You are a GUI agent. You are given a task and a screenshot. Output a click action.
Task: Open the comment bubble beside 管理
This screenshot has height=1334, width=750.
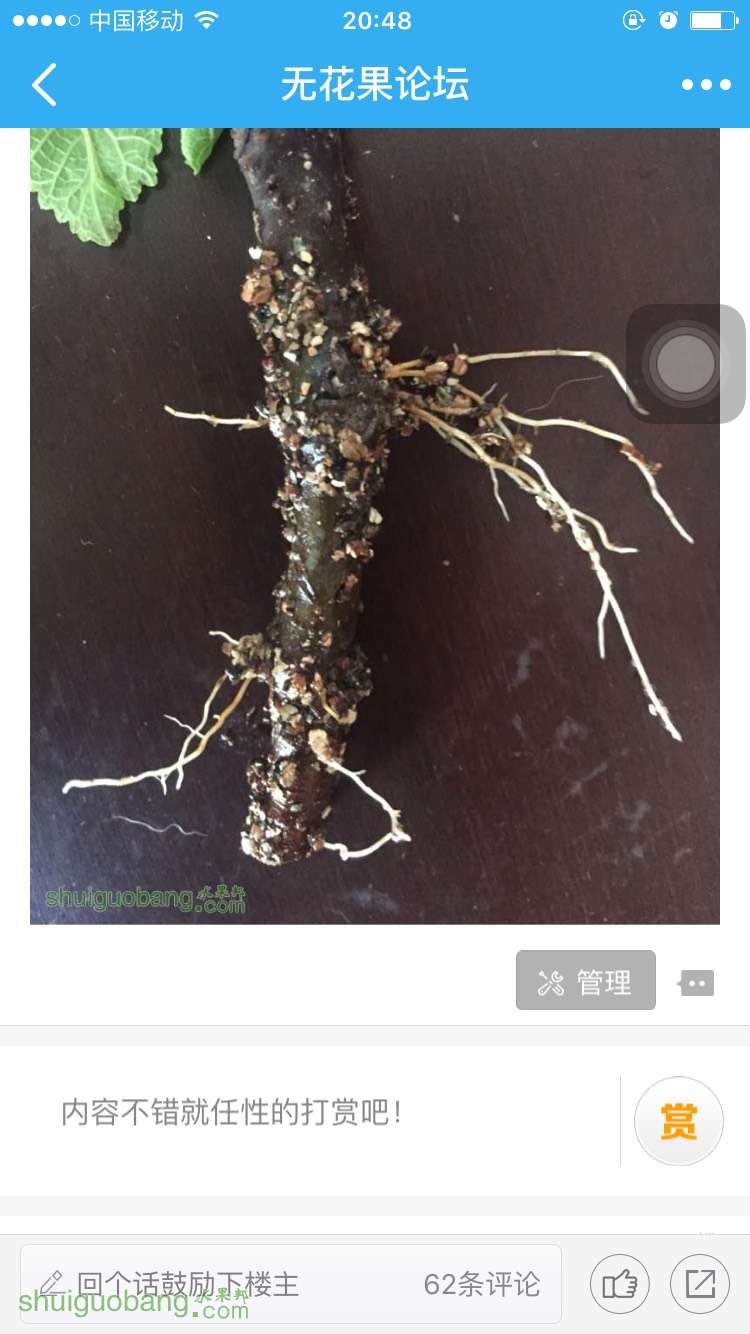[x=697, y=983]
